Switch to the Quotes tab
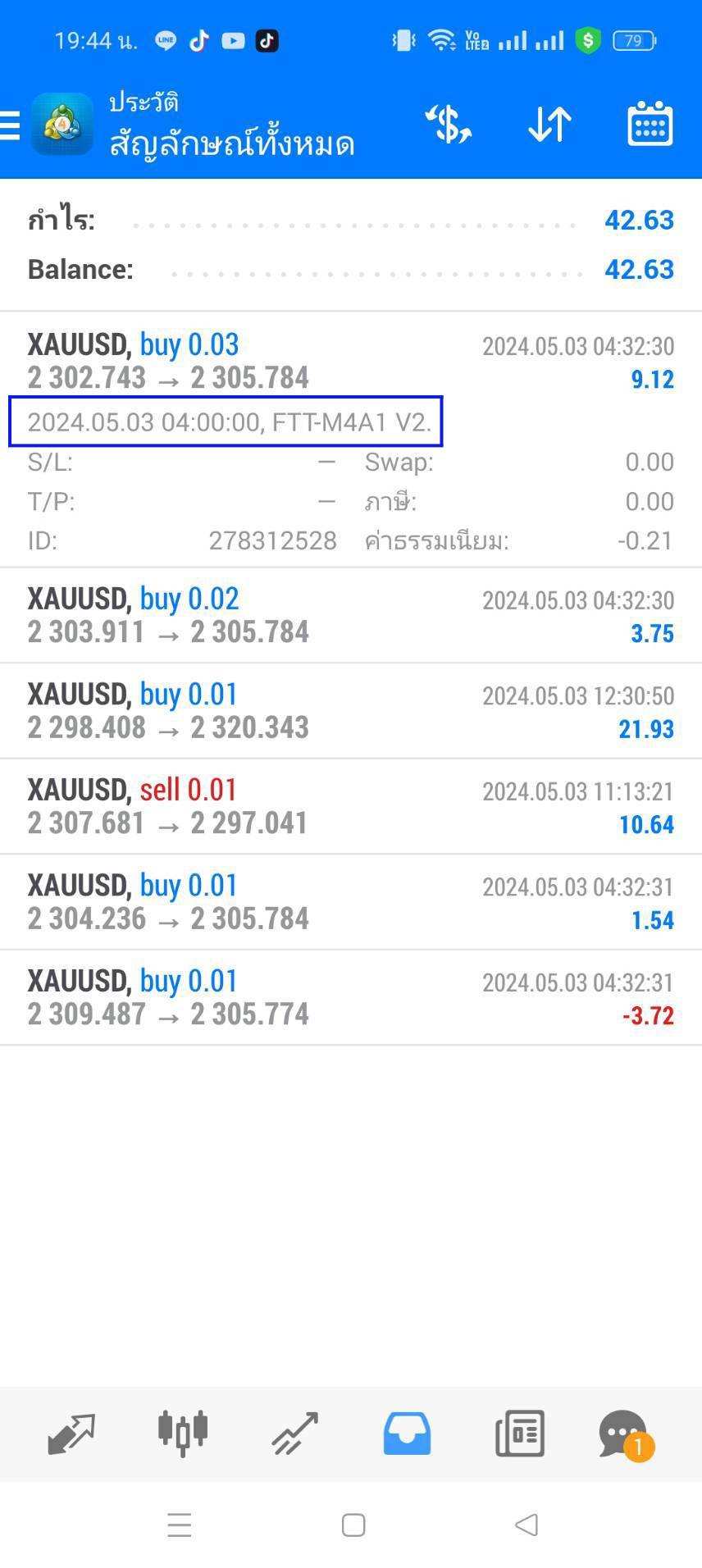Image resolution: width=702 pixels, height=1568 pixels. pos(71,1434)
